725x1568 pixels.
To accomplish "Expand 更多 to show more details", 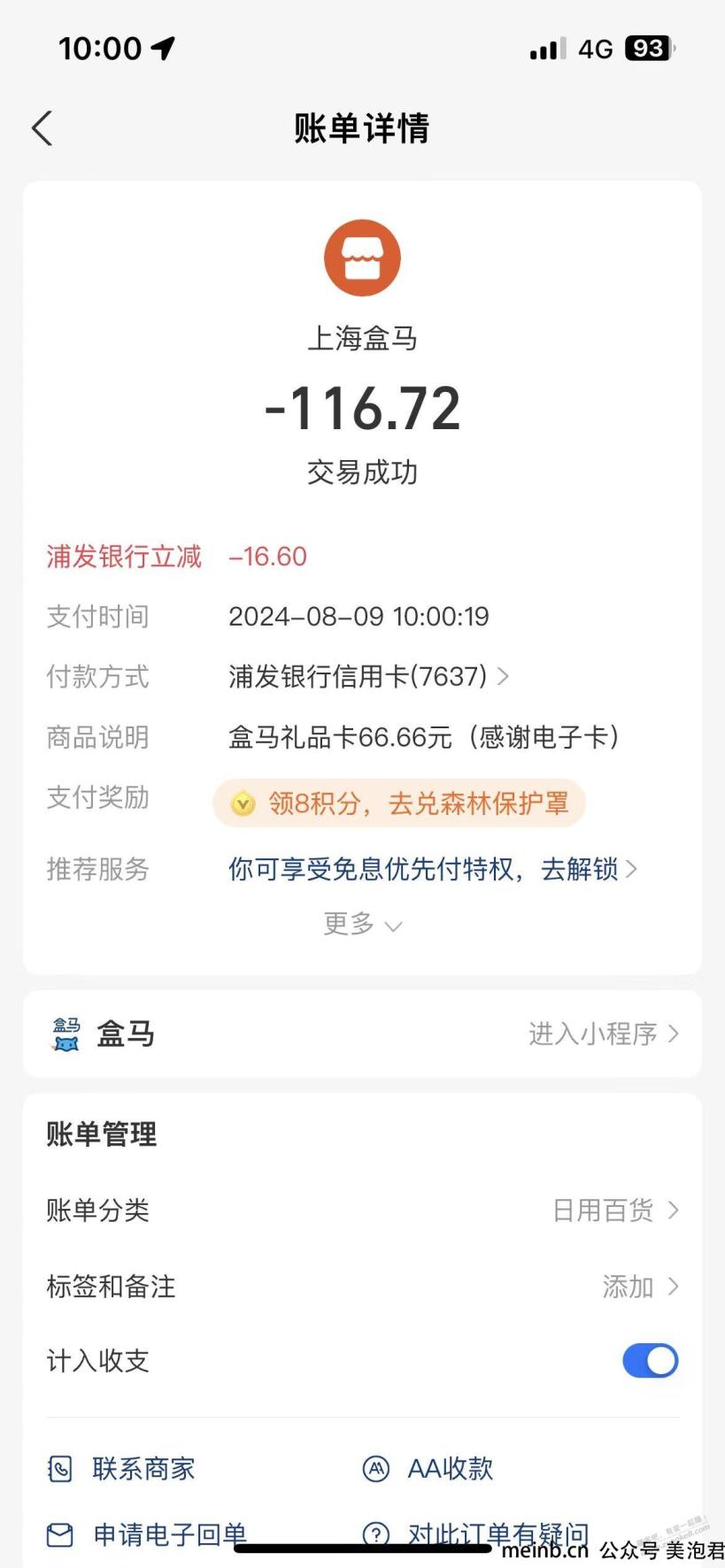I will pos(362,924).
